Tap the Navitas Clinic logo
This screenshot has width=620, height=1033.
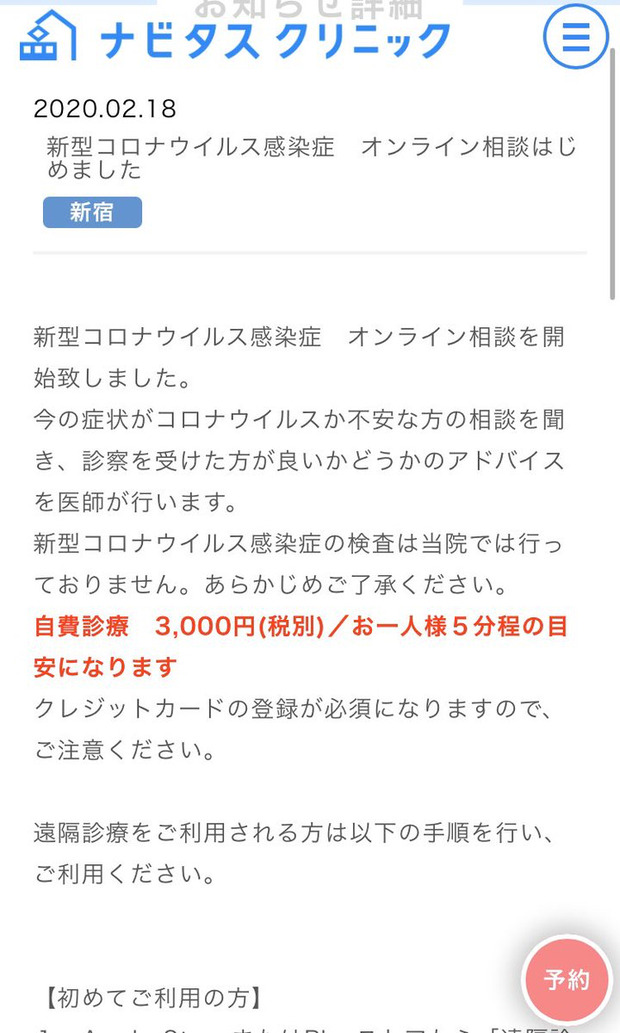[235, 37]
